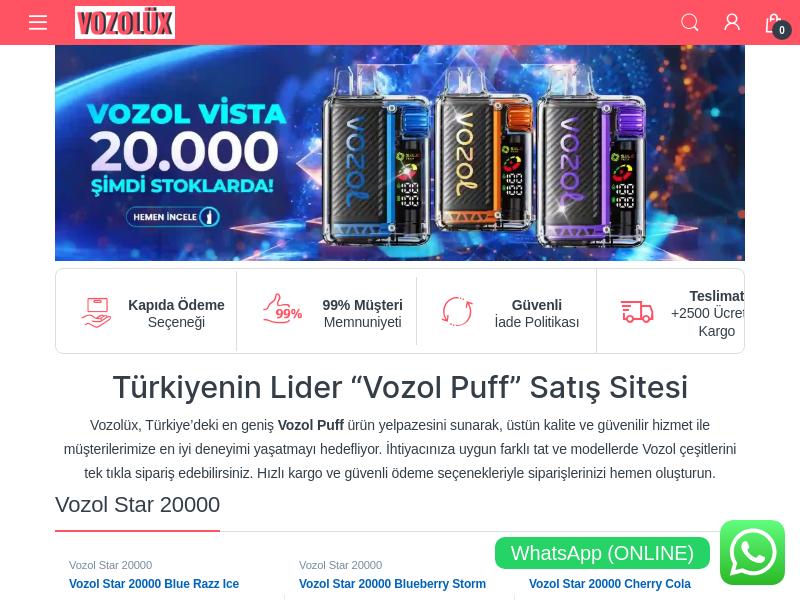Open the user account icon
Image resolution: width=800 pixels, height=600 pixels.
click(x=732, y=22)
